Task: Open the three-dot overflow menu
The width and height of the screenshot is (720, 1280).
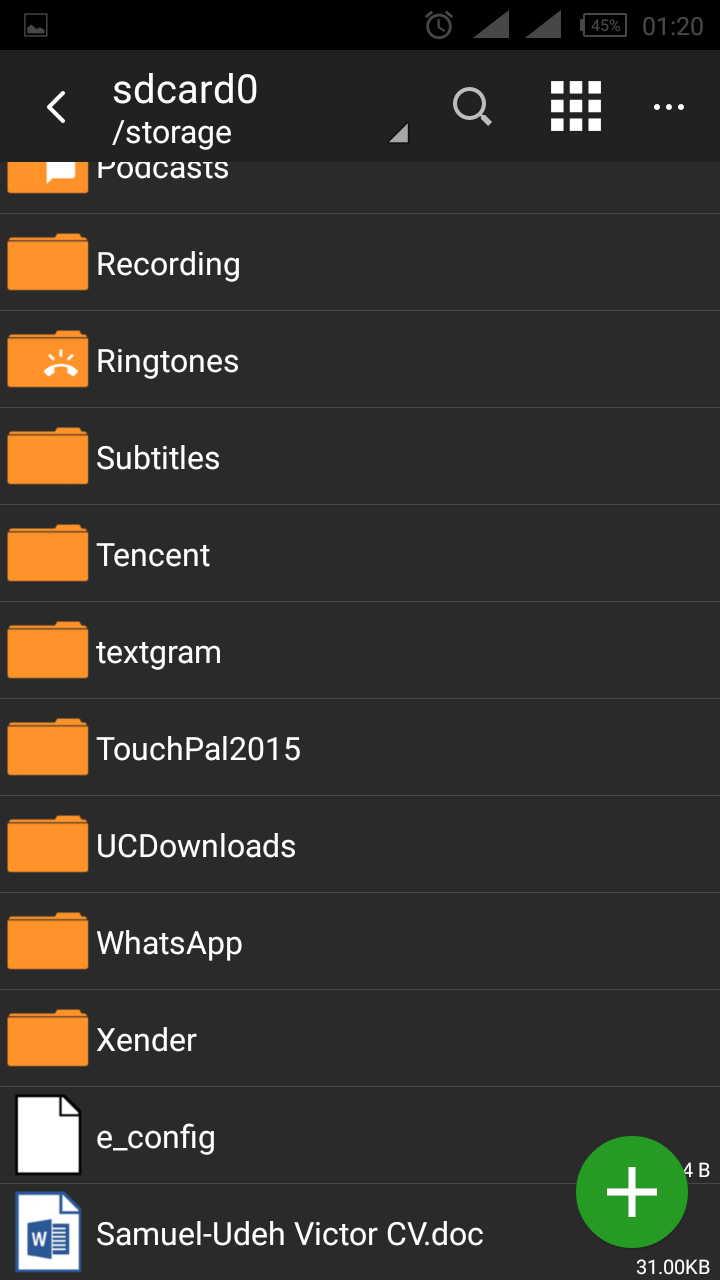Action: [x=668, y=107]
